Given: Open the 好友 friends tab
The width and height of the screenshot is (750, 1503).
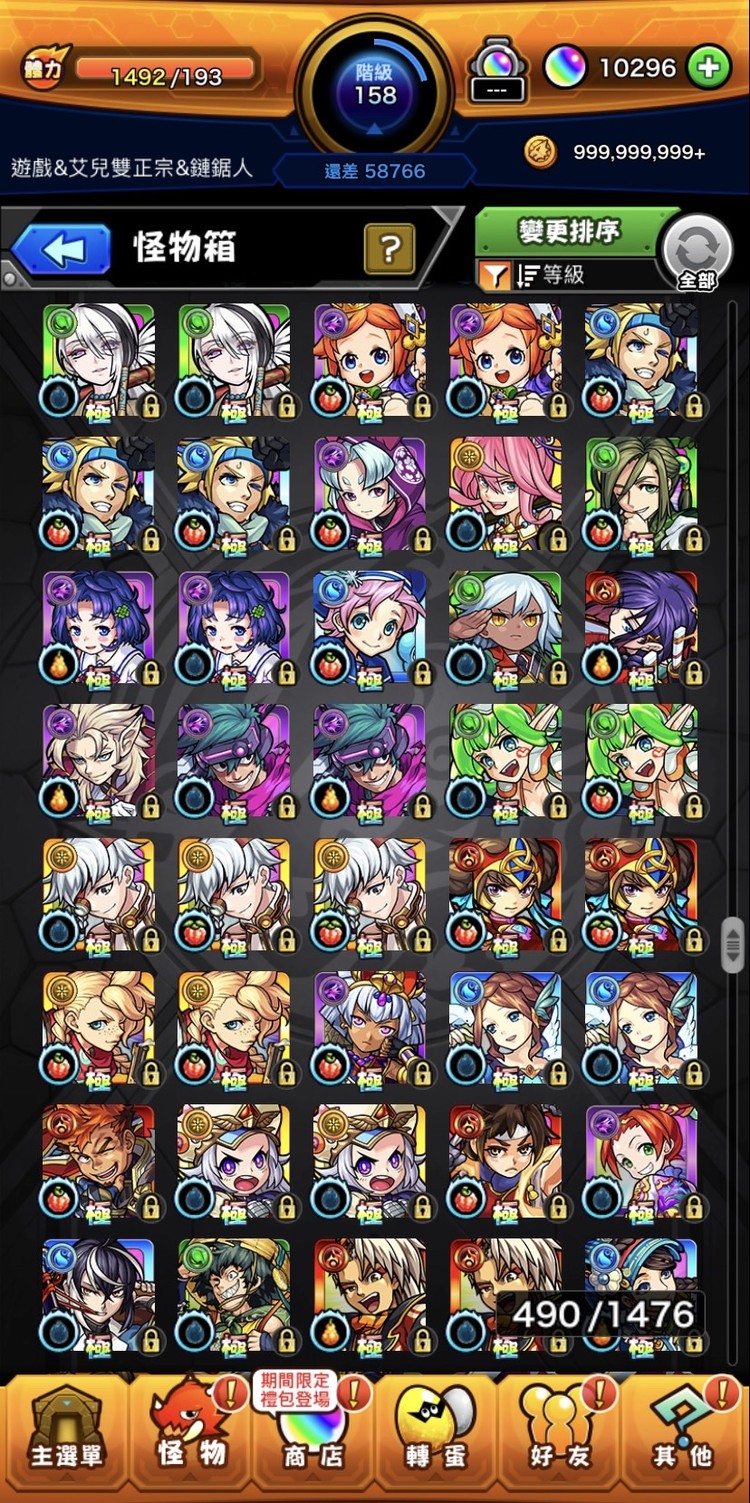Looking at the screenshot, I should (x=560, y=1437).
